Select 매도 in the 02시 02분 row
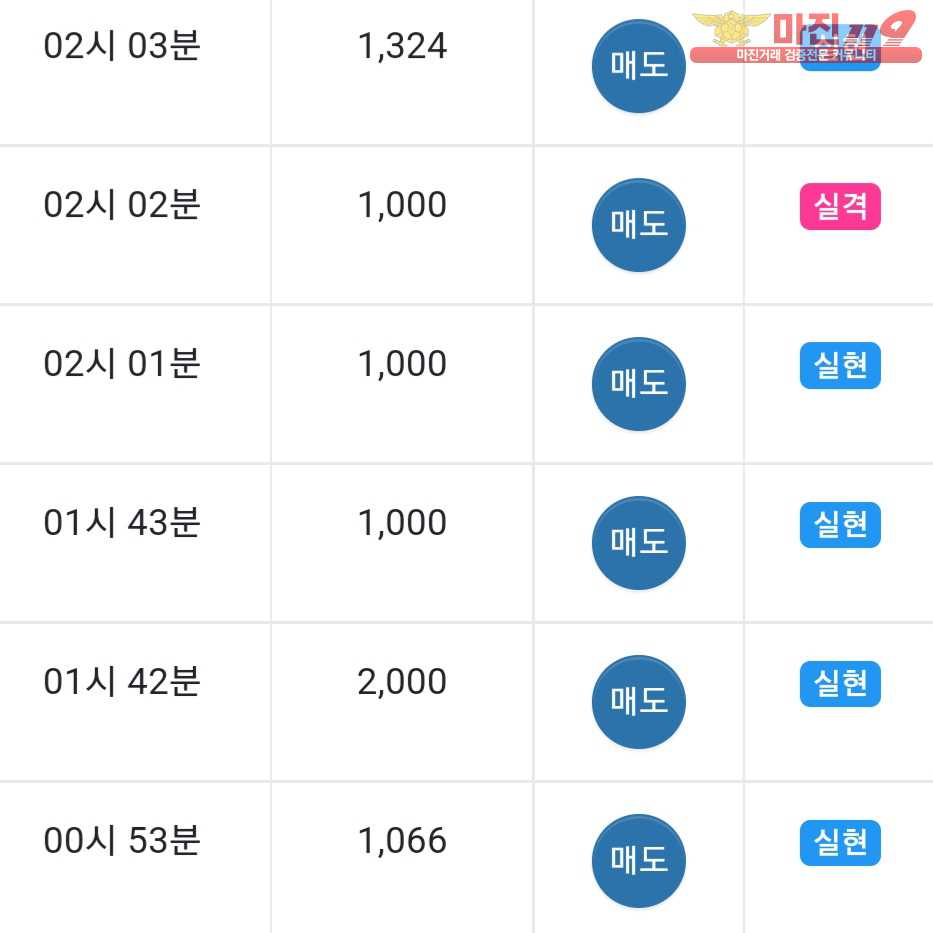933x933 pixels. tap(638, 225)
